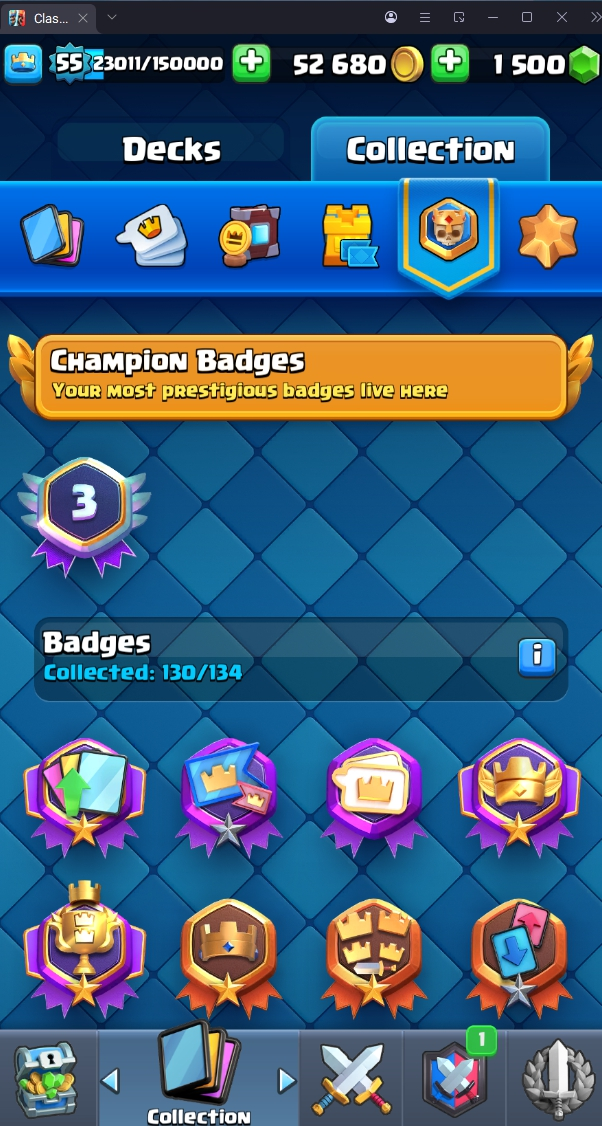Tap plus button next to experience bar
The image size is (602, 1126).
pyautogui.click(x=251, y=64)
